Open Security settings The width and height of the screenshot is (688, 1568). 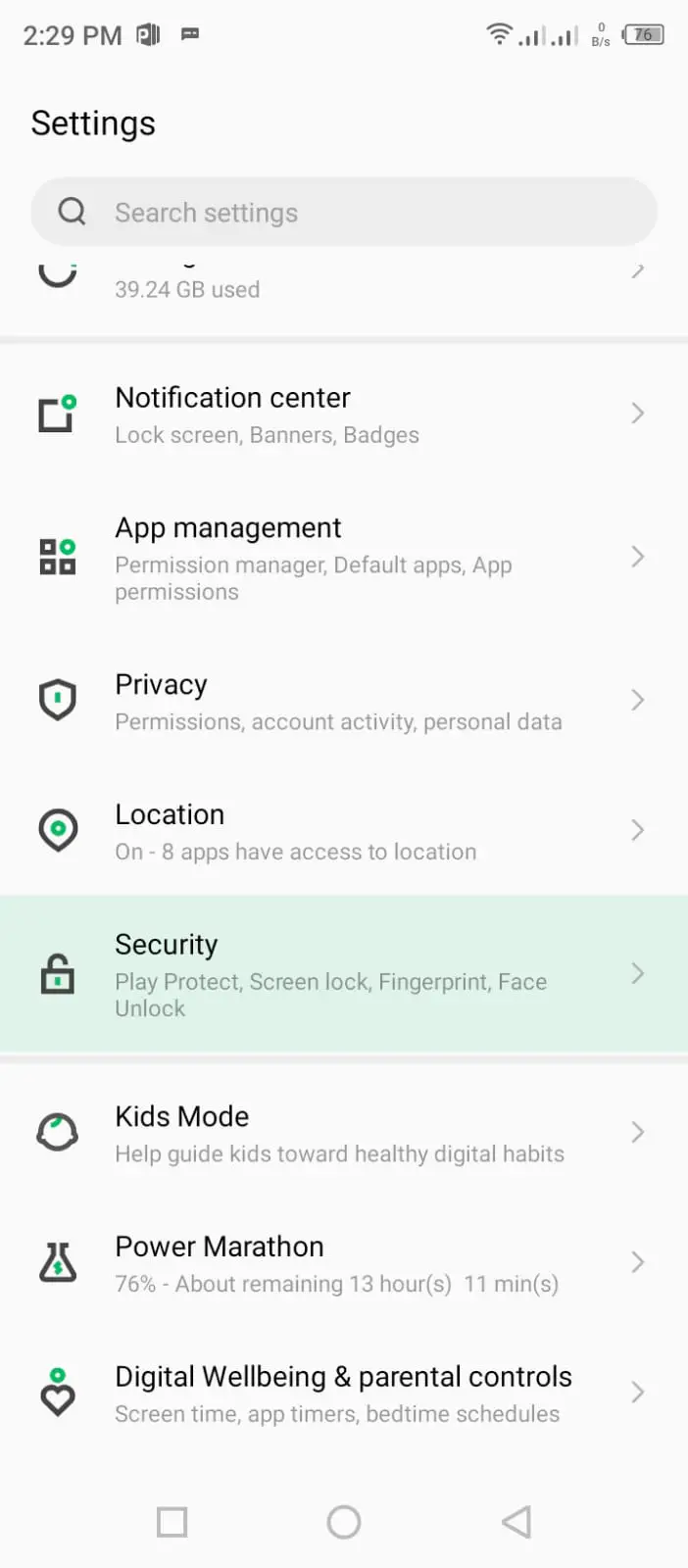(344, 974)
